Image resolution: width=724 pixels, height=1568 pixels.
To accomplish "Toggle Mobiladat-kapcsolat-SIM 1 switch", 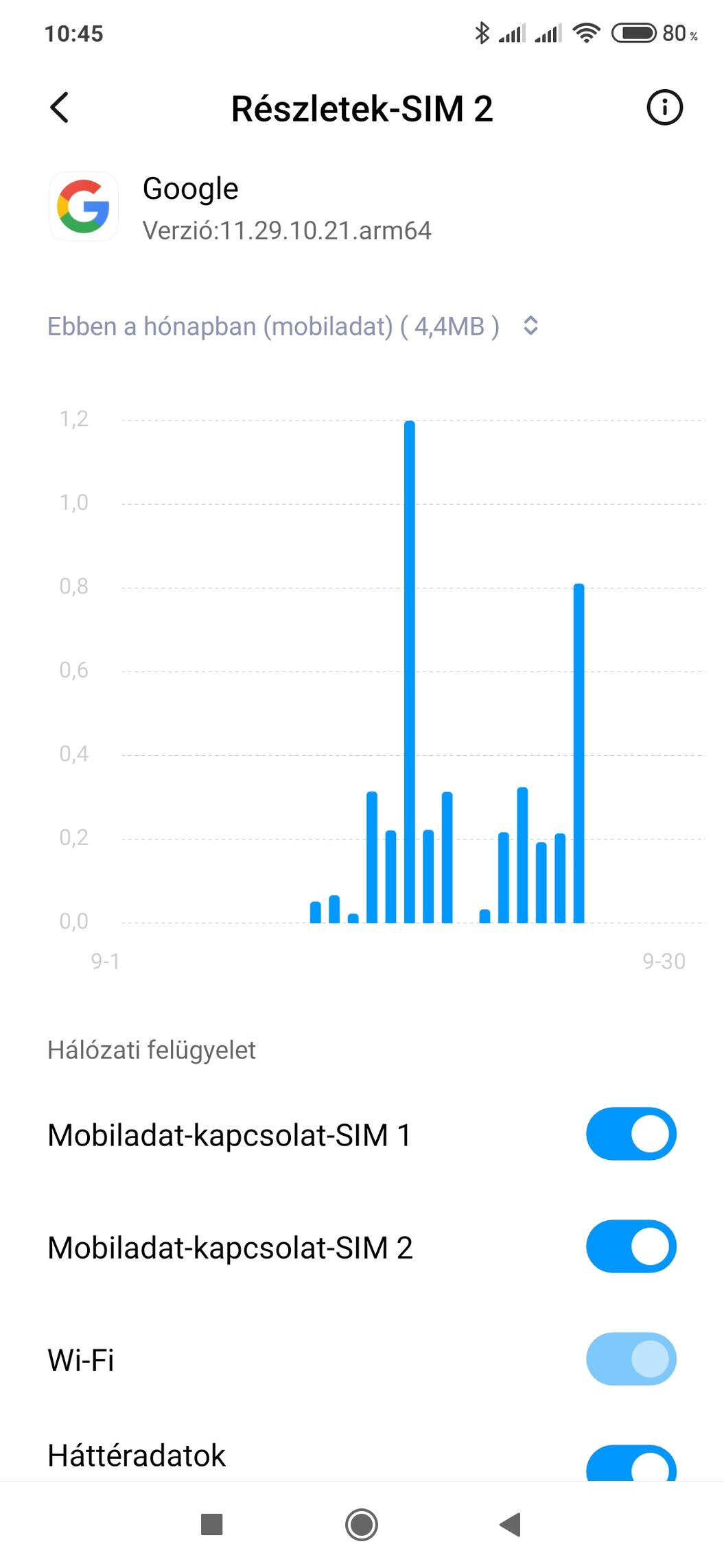I will (631, 1134).
